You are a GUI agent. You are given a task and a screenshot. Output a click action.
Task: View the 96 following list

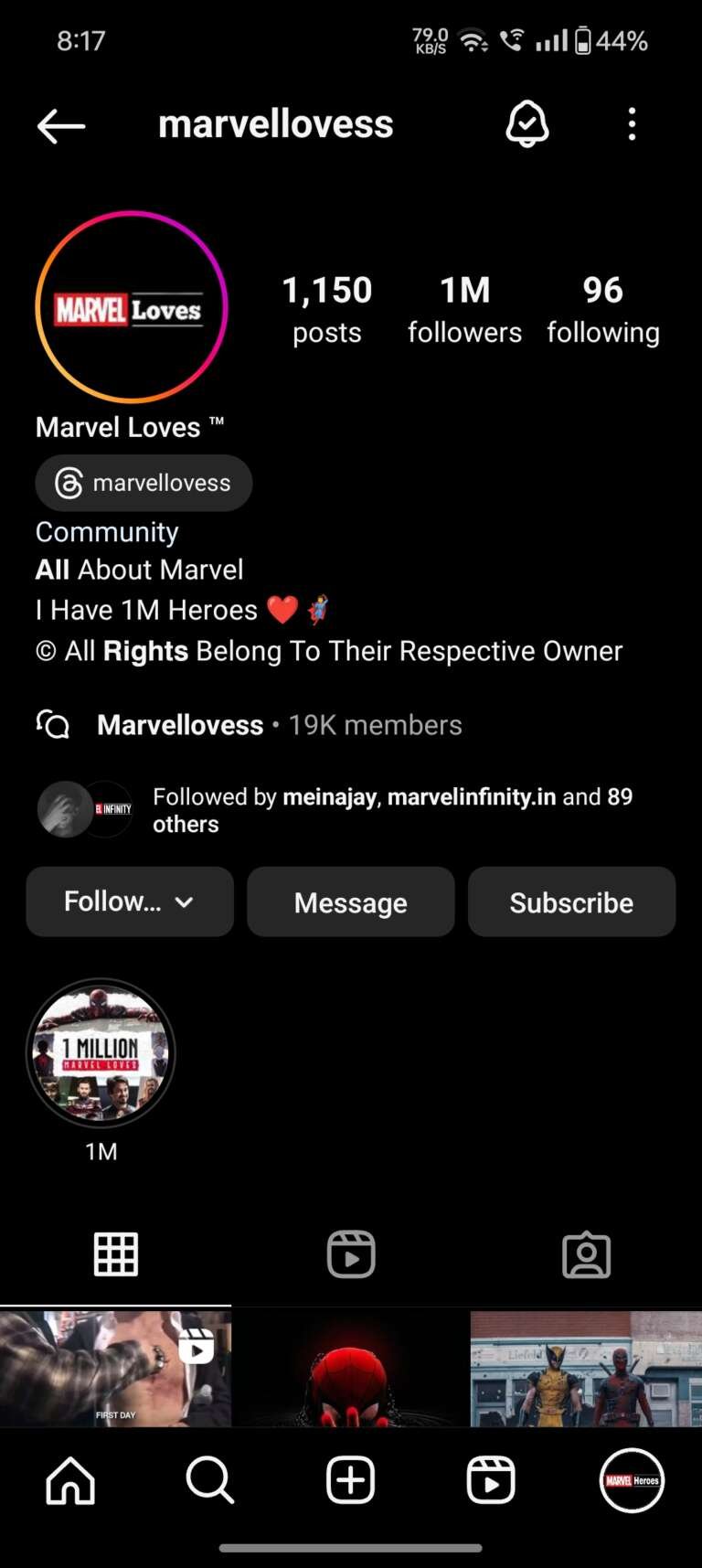tap(602, 310)
